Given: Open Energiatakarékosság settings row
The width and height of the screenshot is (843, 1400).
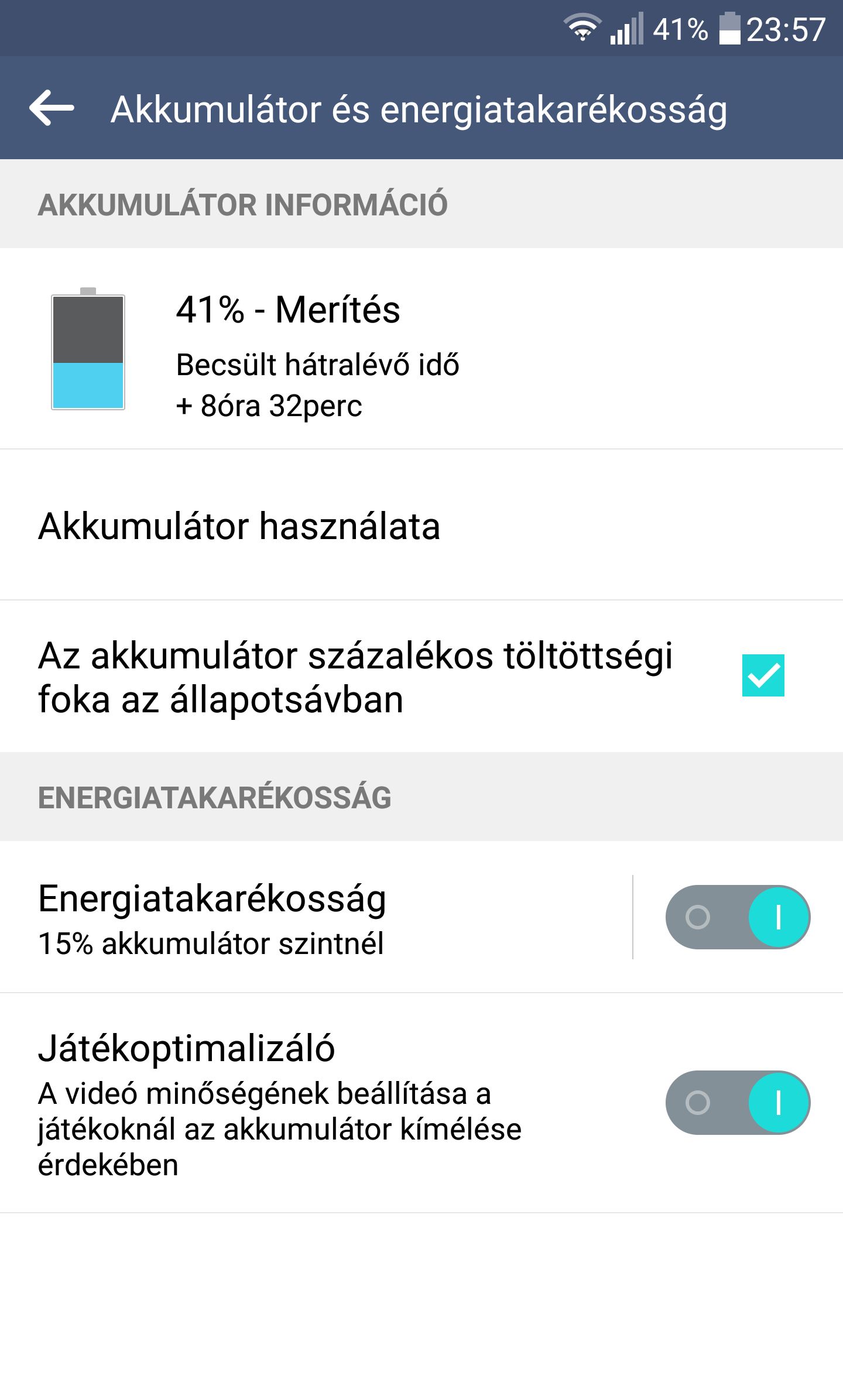Looking at the screenshot, I should point(316,917).
